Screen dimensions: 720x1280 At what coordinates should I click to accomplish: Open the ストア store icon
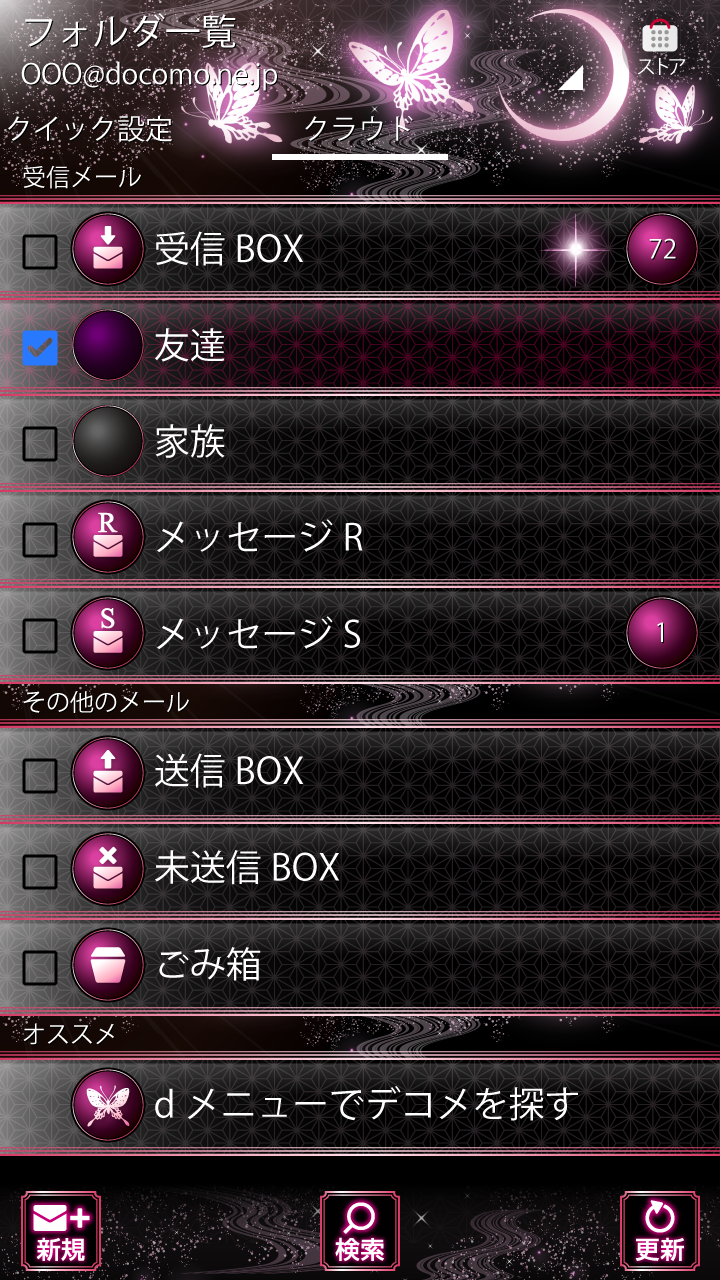[x=660, y=47]
